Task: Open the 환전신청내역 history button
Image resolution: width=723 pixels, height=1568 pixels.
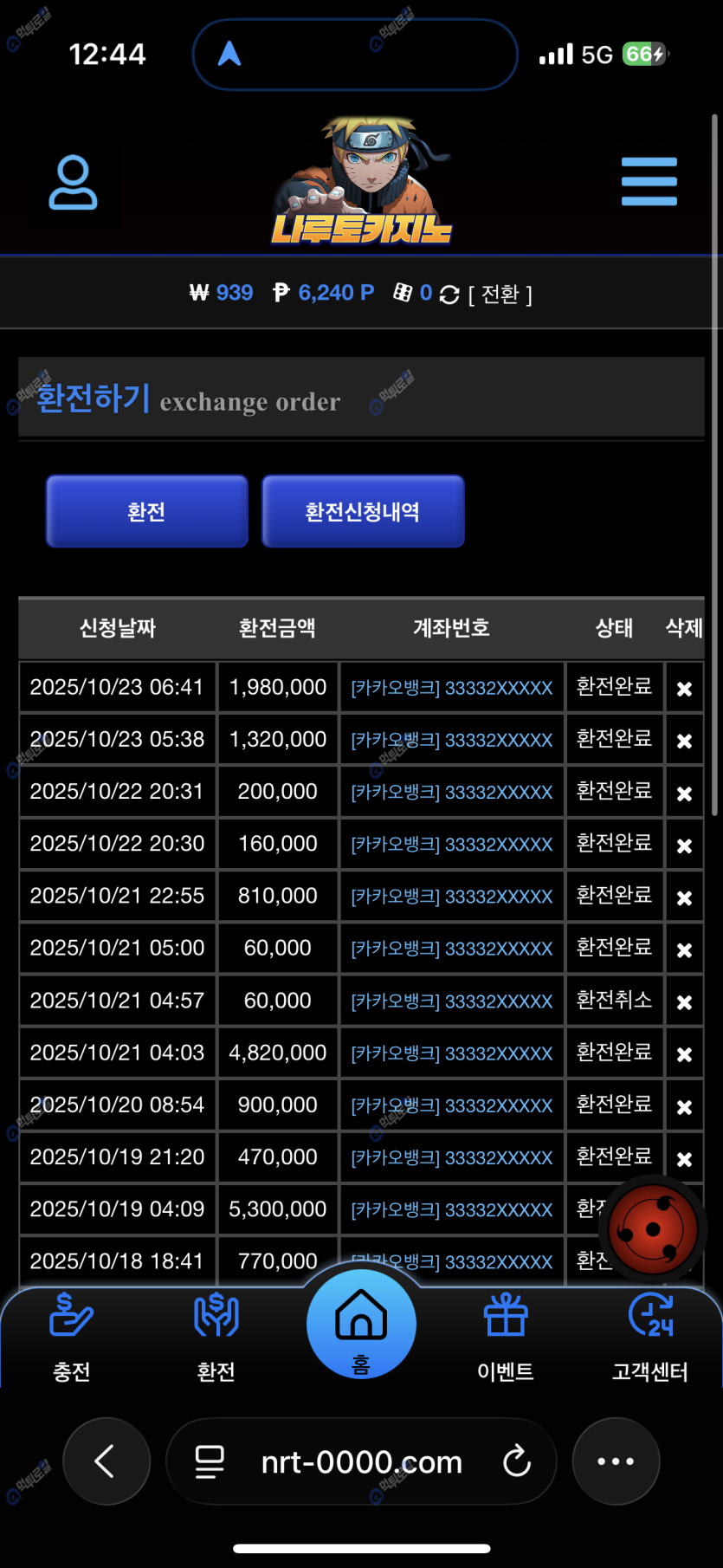Action: click(x=363, y=511)
